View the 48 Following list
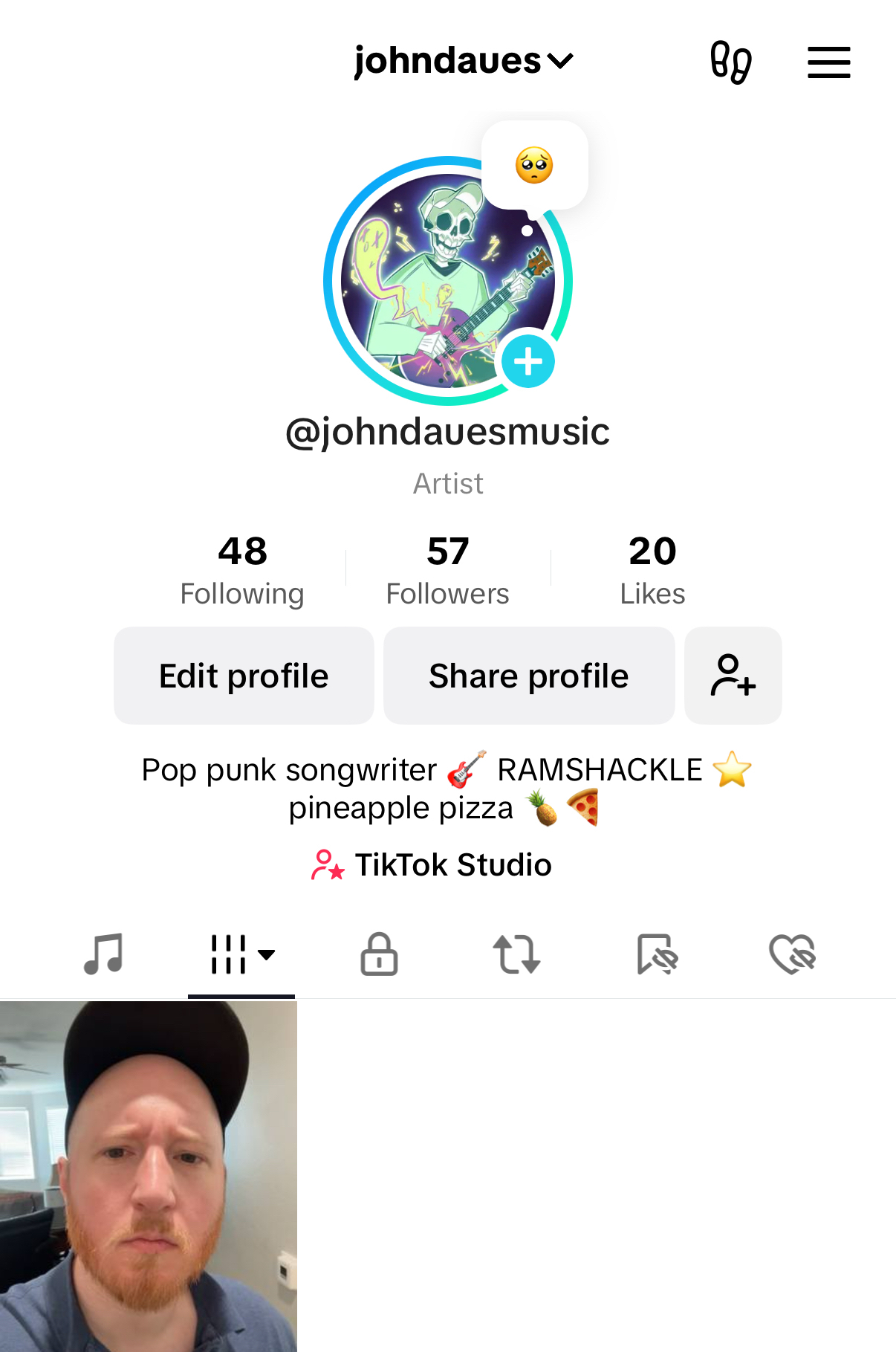This screenshot has height=1352, width=896. pyautogui.click(x=242, y=569)
